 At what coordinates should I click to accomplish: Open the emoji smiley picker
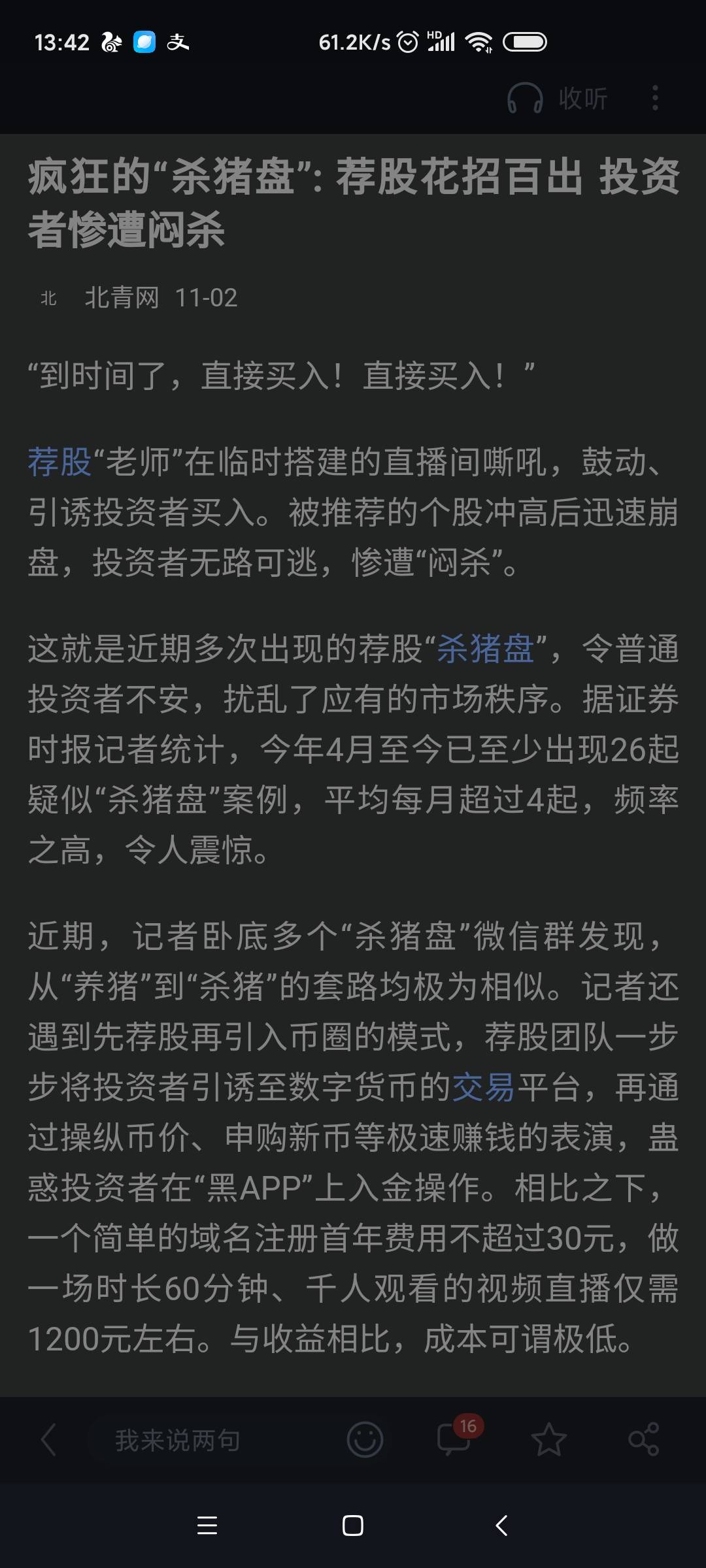point(365,1440)
